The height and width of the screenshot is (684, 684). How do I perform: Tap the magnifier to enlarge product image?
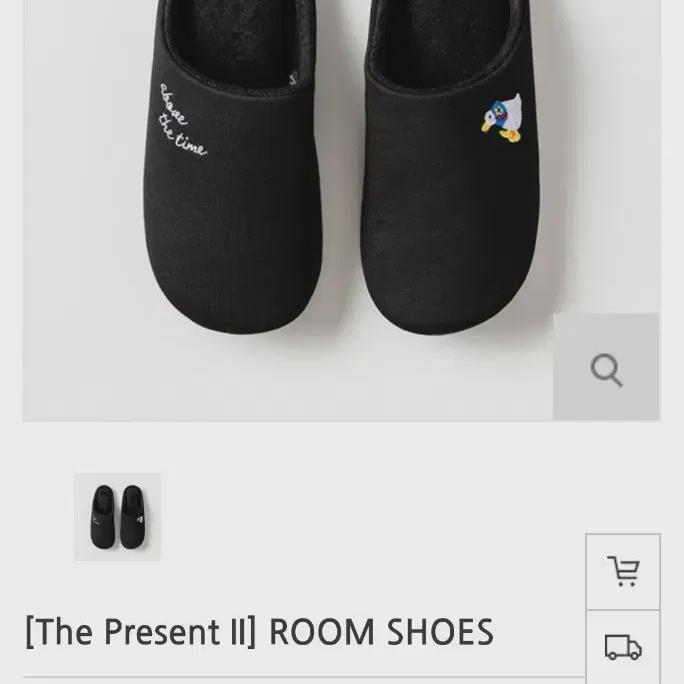click(606, 369)
